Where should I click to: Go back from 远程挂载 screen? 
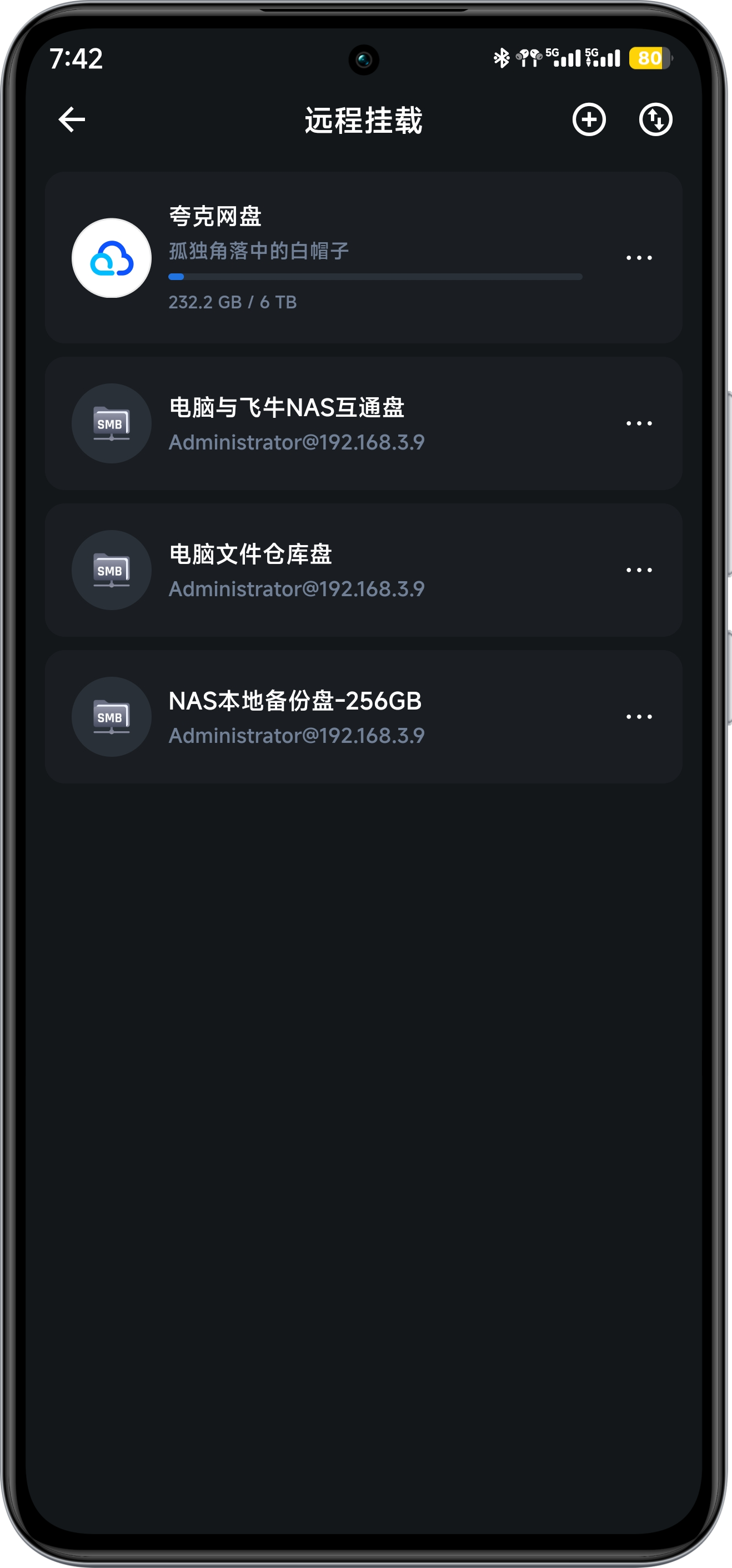pos(72,119)
